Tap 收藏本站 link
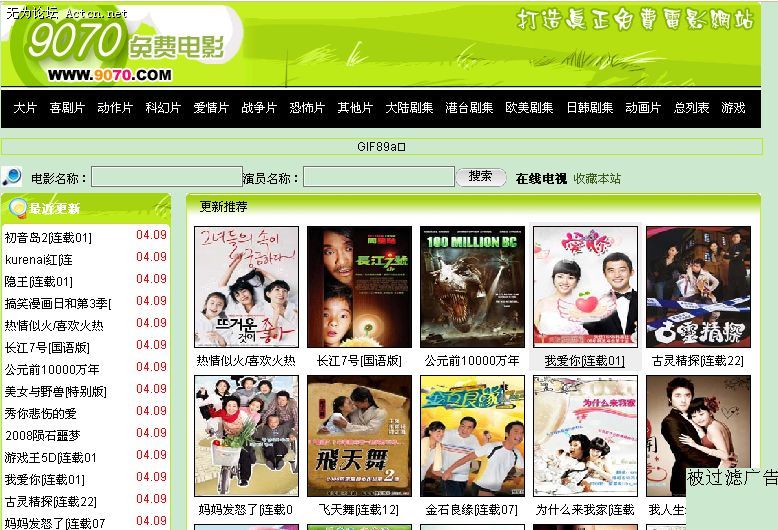The image size is (778, 530). (x=597, y=179)
